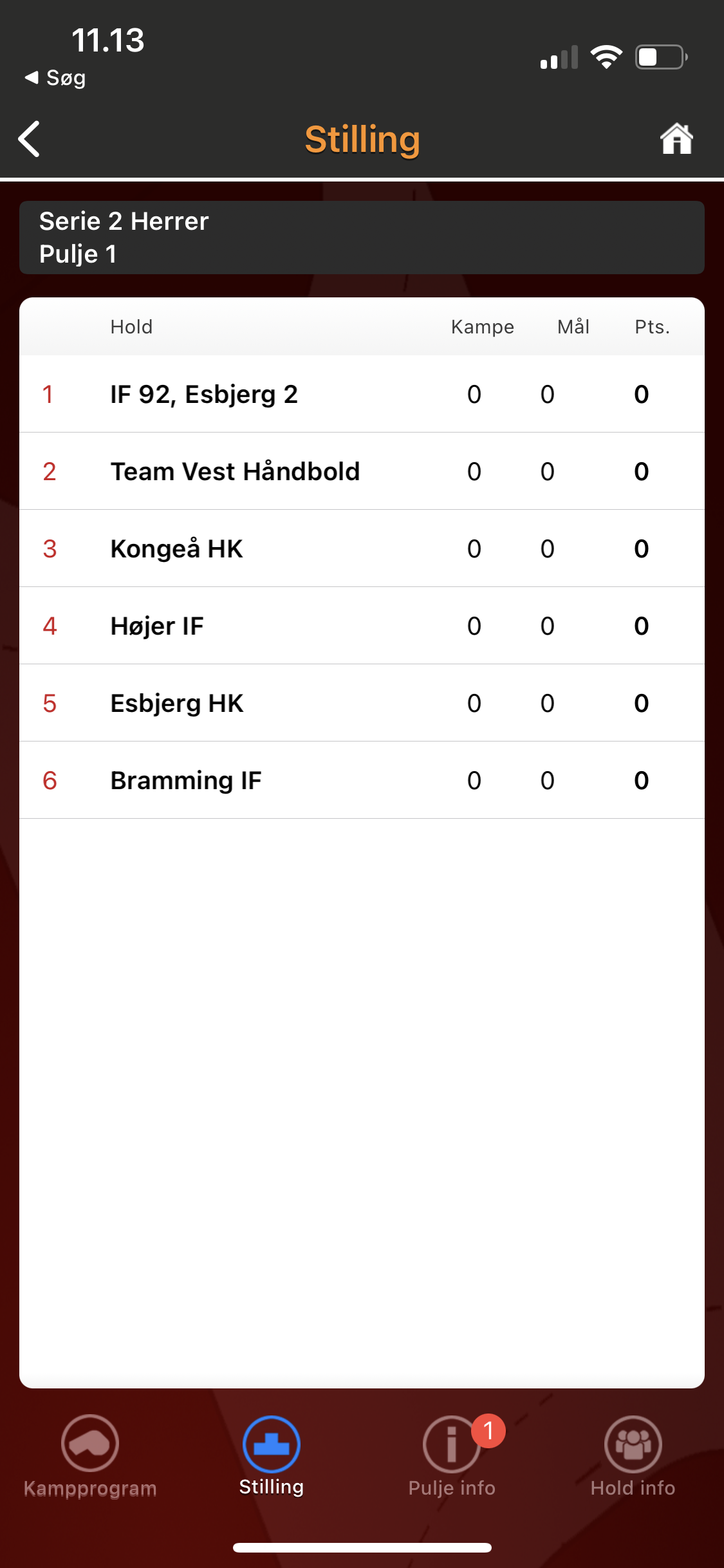Image resolution: width=724 pixels, height=1568 pixels.
Task: Select the Kongeå HK team row
Action: coord(362,548)
